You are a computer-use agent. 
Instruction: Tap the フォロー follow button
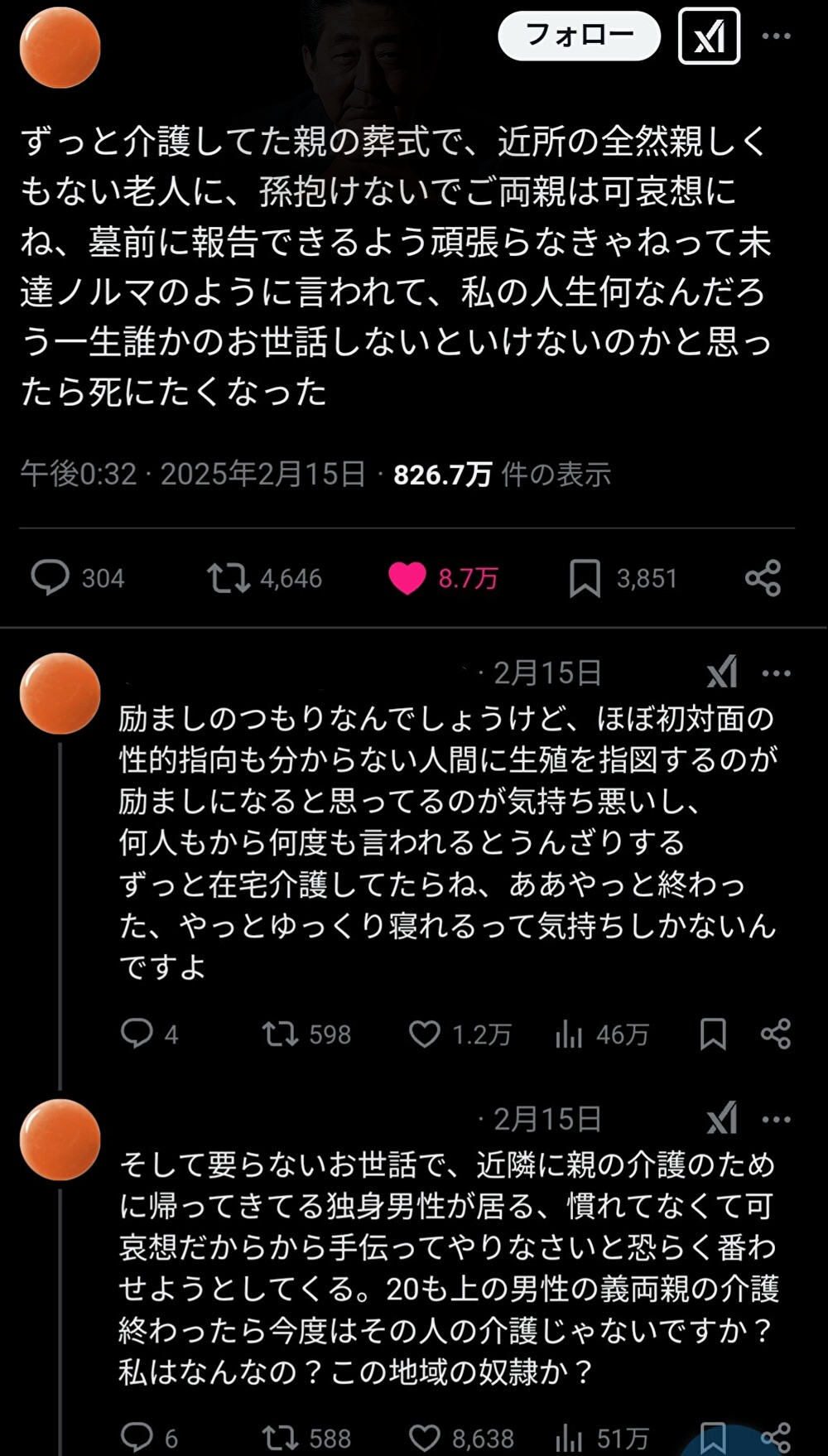(579, 36)
